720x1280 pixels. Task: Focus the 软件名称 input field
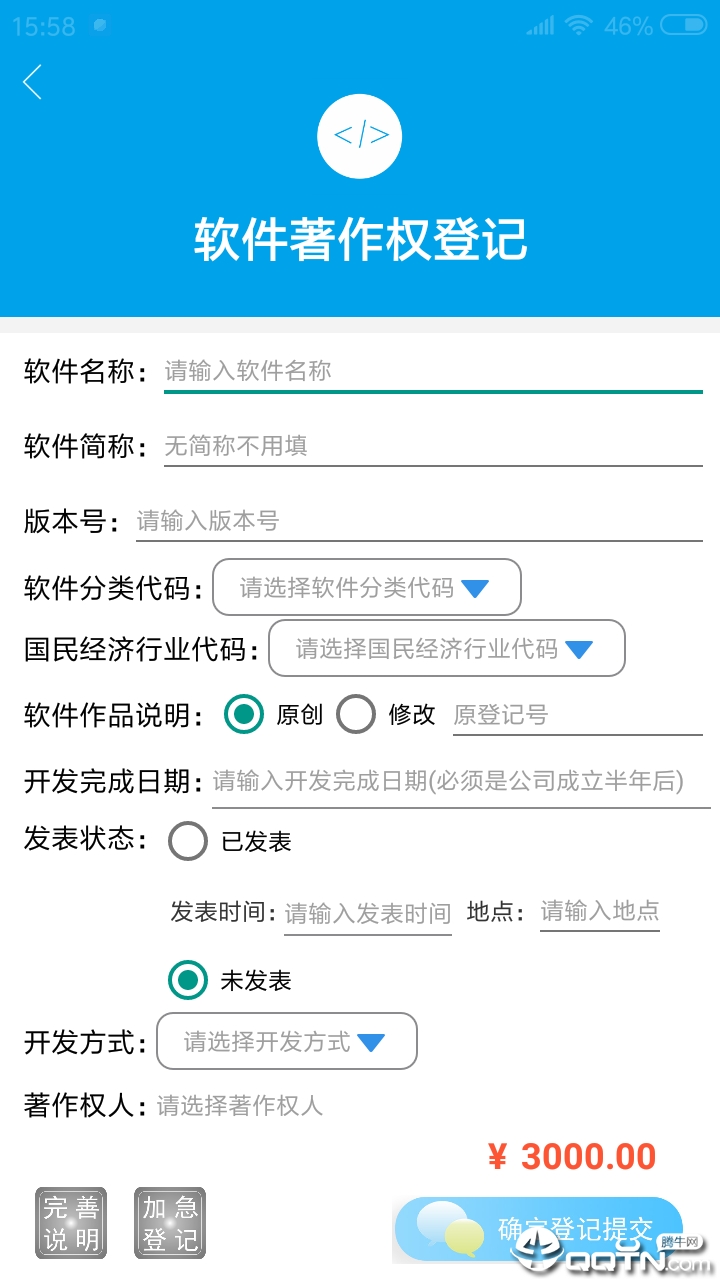[432, 371]
